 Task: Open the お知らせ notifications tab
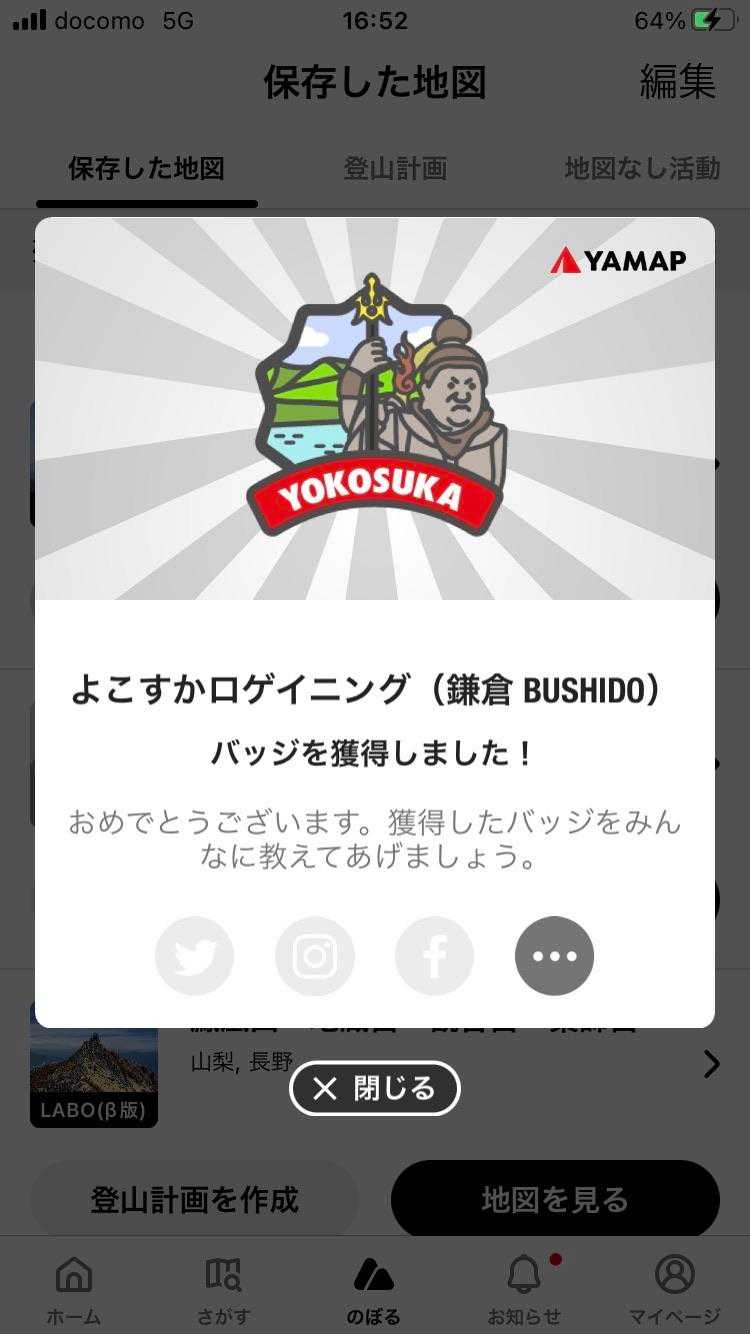tap(524, 1288)
